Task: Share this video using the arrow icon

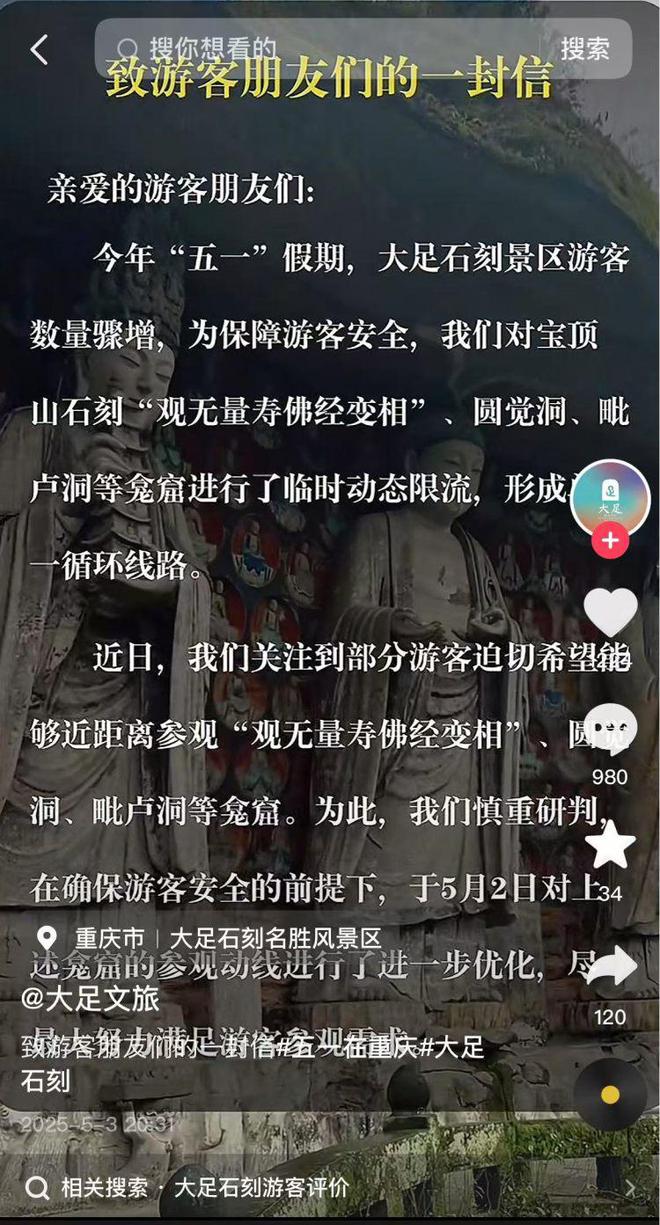Action: coord(610,967)
